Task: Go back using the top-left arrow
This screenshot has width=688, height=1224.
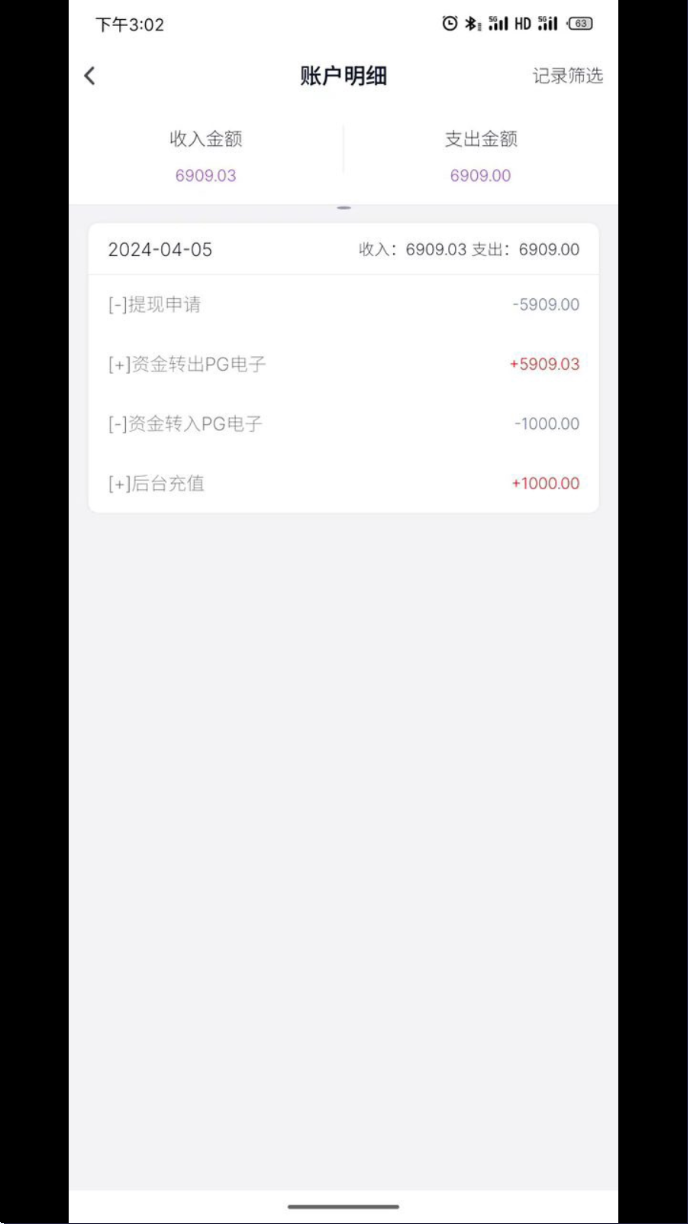Action: point(90,76)
